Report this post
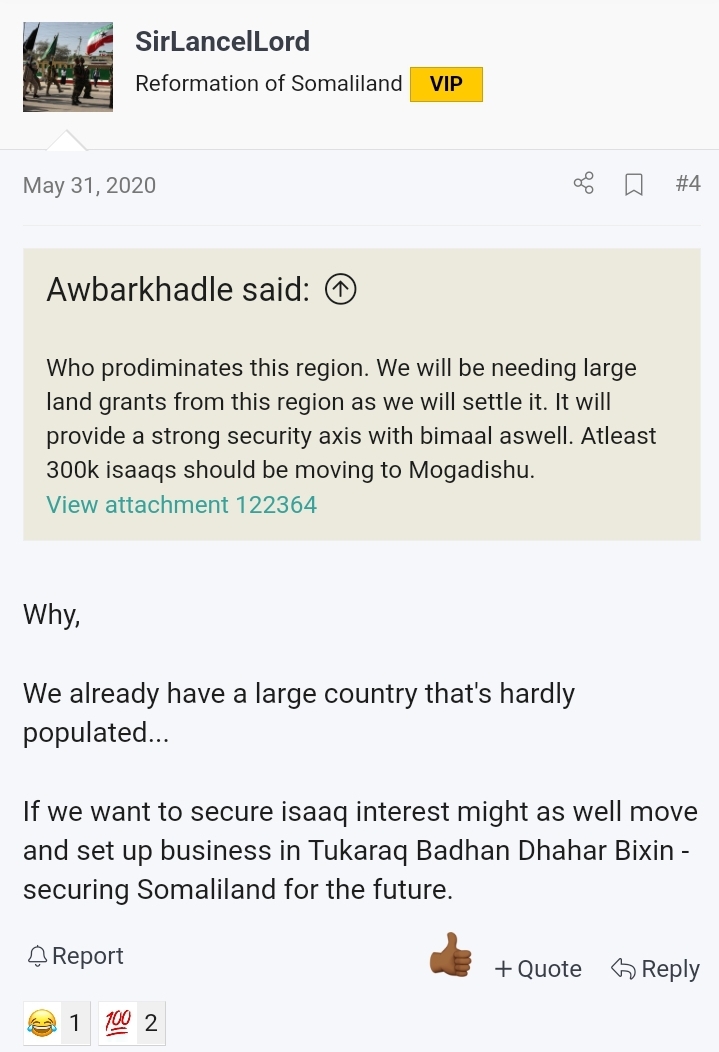Image resolution: width=719 pixels, height=1052 pixels. coord(76,956)
